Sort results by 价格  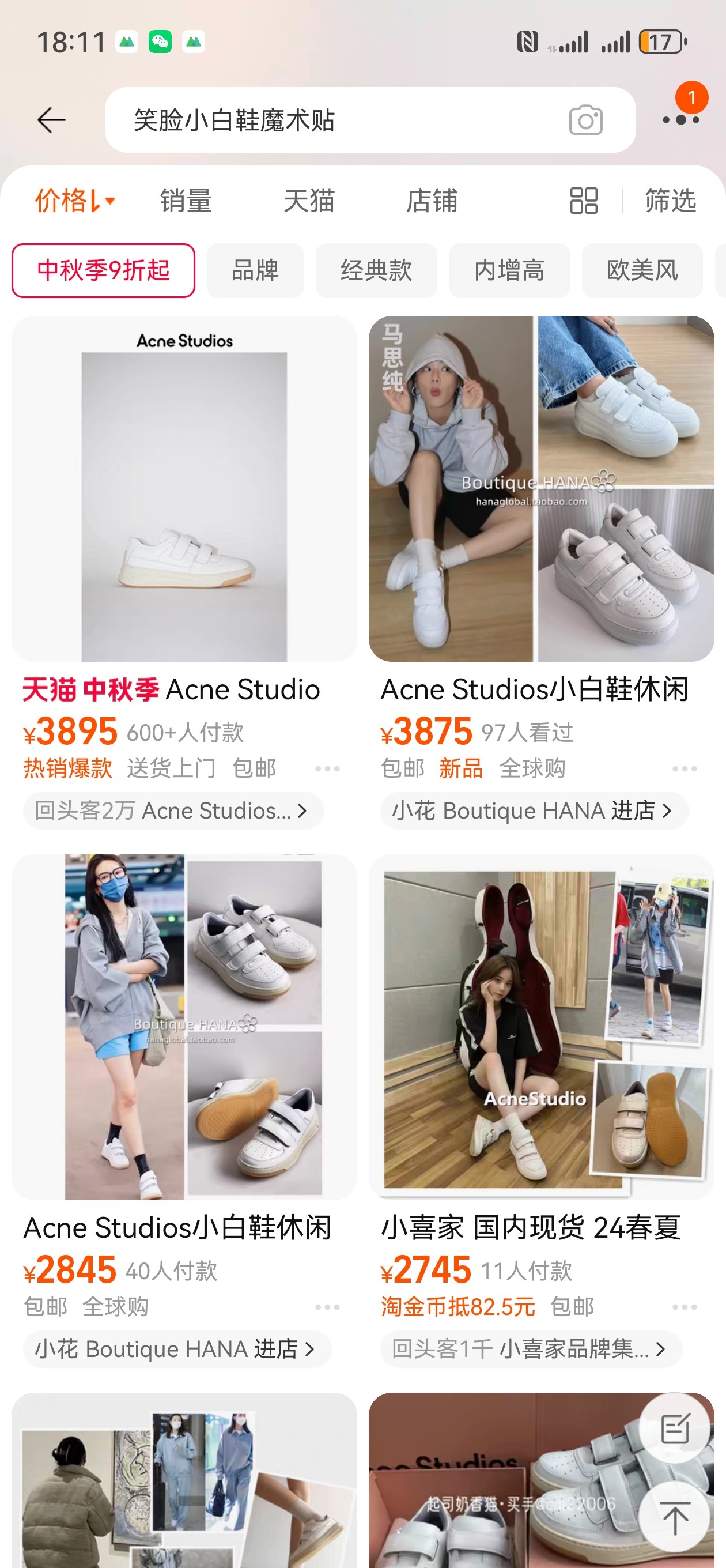tap(74, 200)
